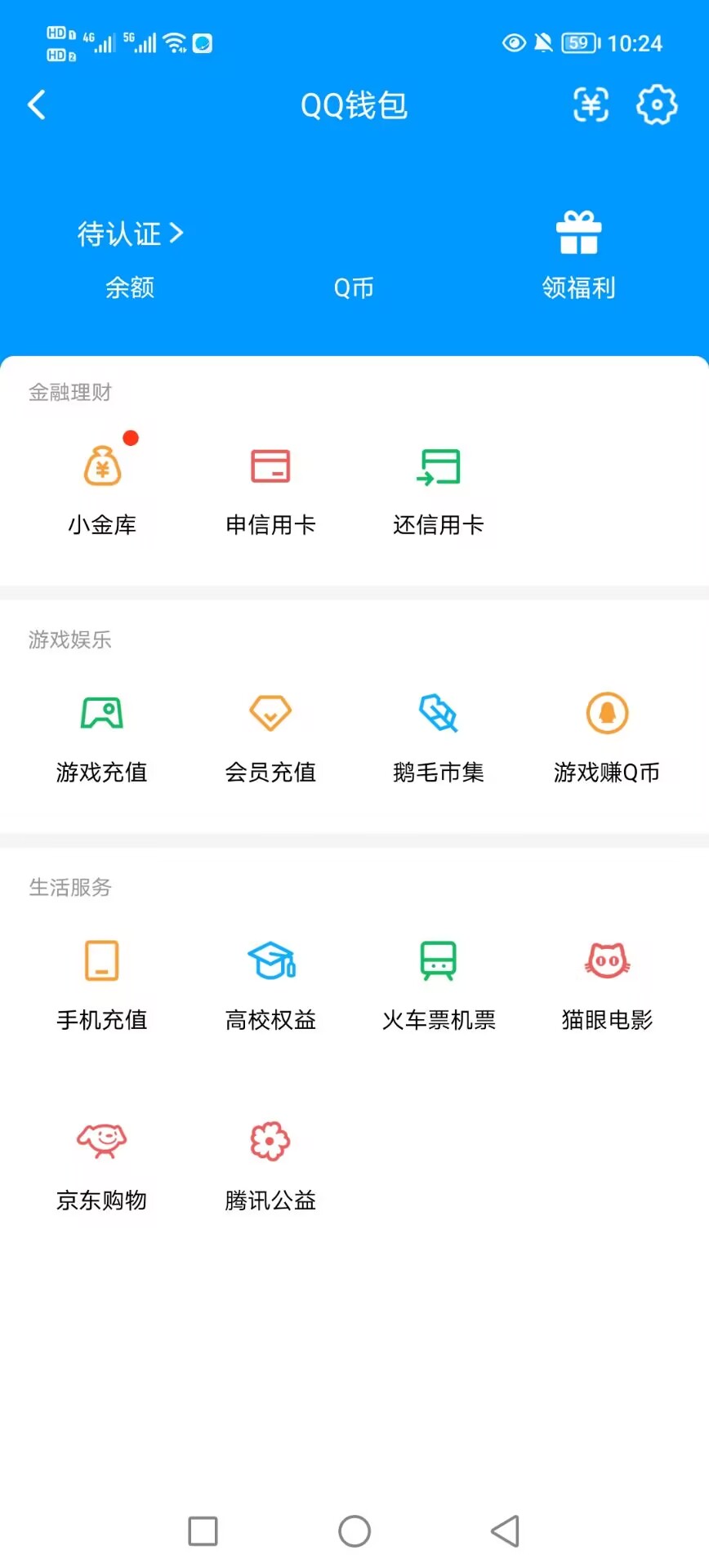
Task: Open 小金库 in financial services
Action: point(101,486)
